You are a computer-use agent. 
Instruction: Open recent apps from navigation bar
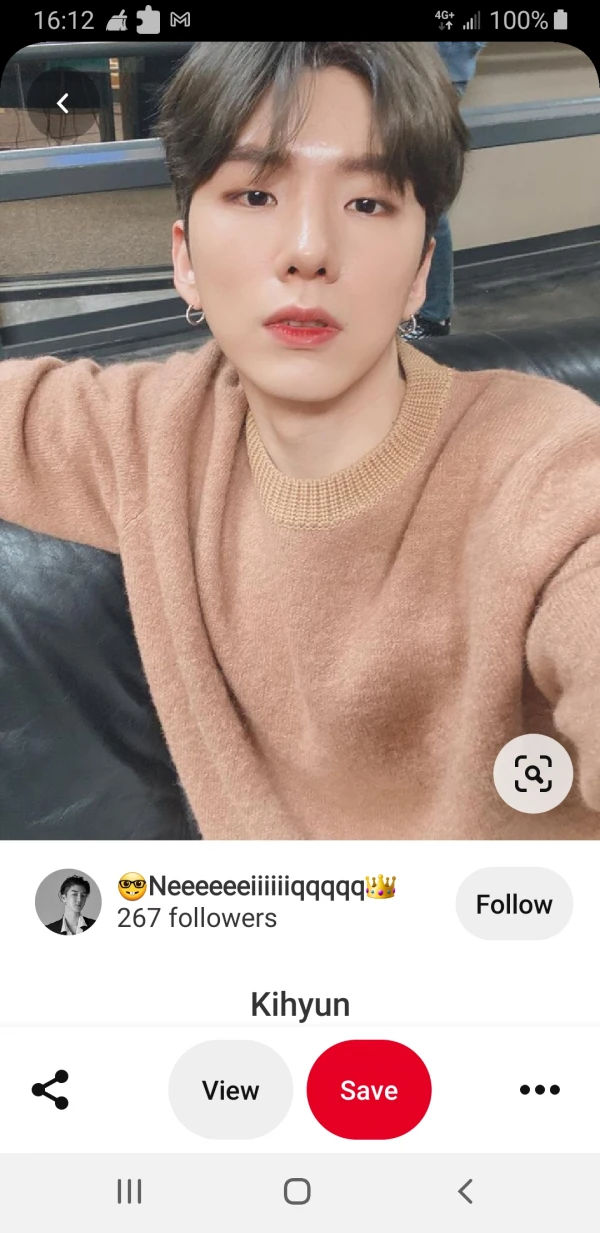coord(129,1191)
